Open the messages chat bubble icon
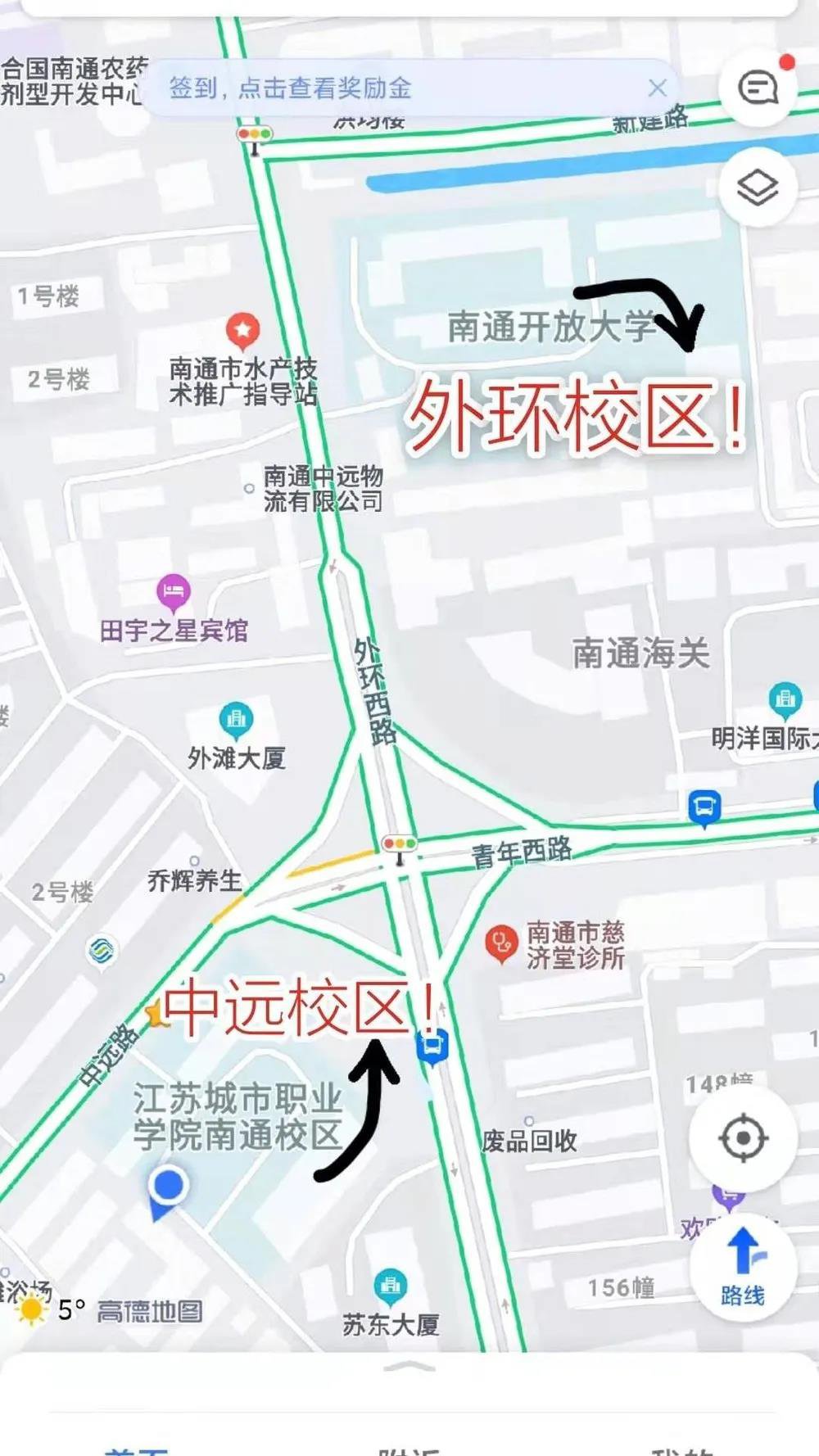 (758, 87)
